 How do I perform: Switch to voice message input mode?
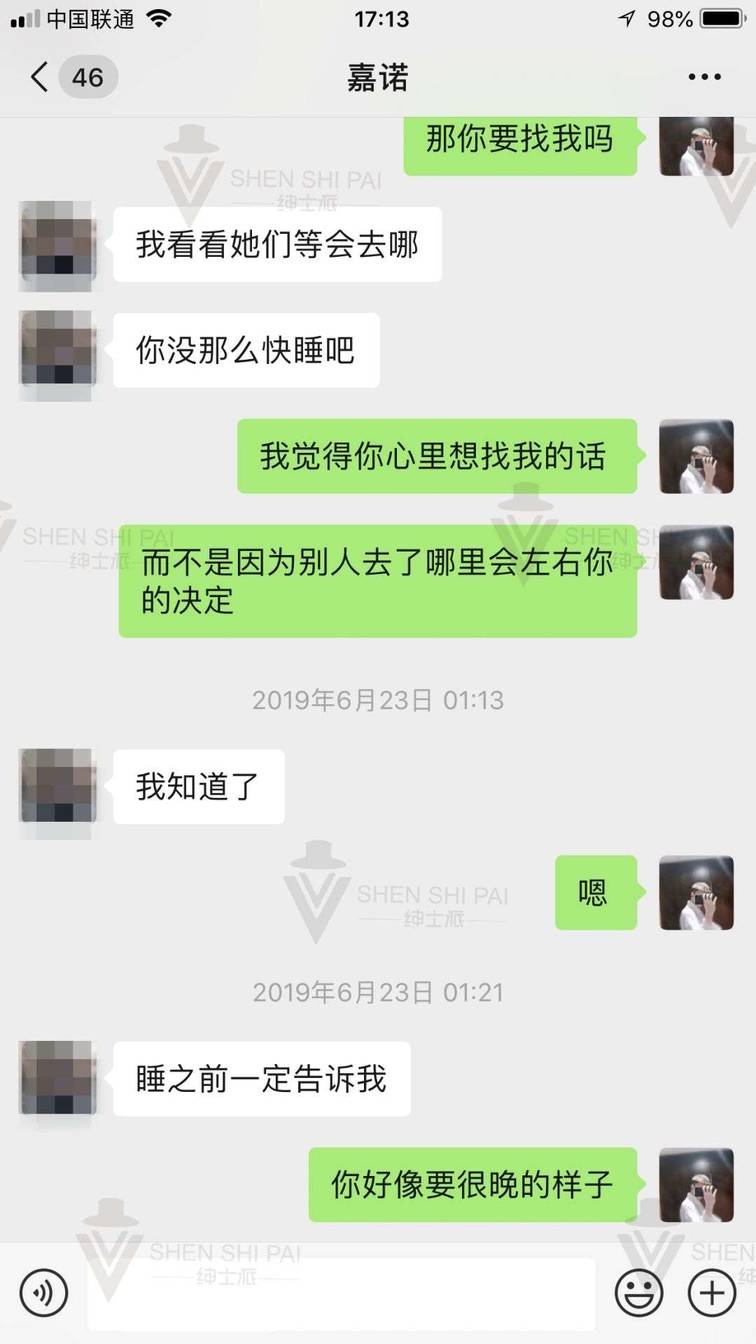pyautogui.click(x=42, y=1292)
